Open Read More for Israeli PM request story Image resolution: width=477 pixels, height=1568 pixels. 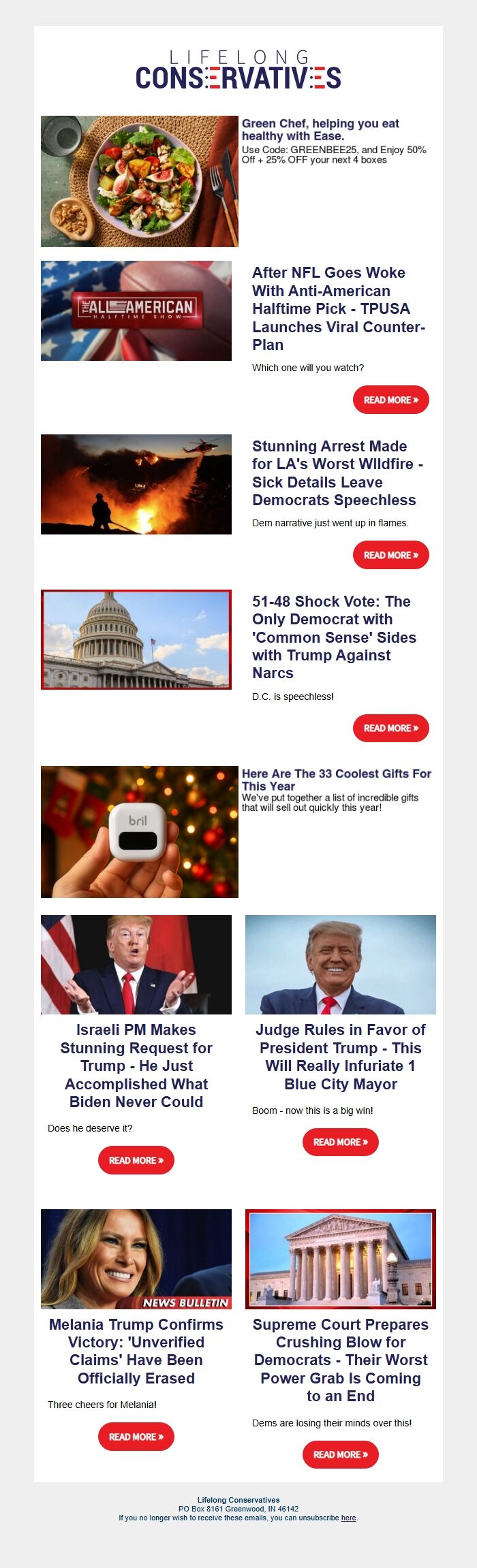tap(136, 1160)
